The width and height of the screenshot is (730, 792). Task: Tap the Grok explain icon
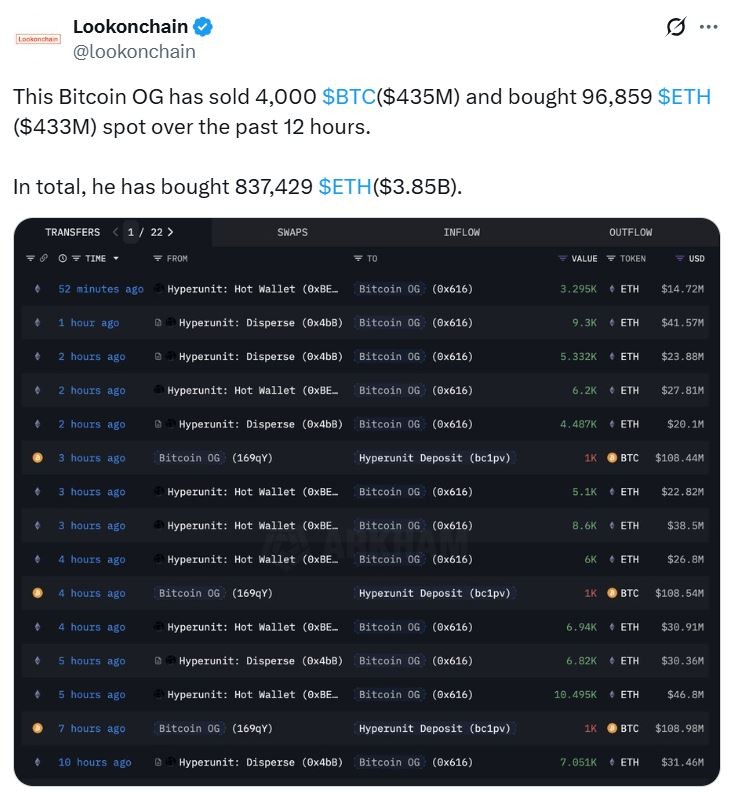(x=675, y=27)
